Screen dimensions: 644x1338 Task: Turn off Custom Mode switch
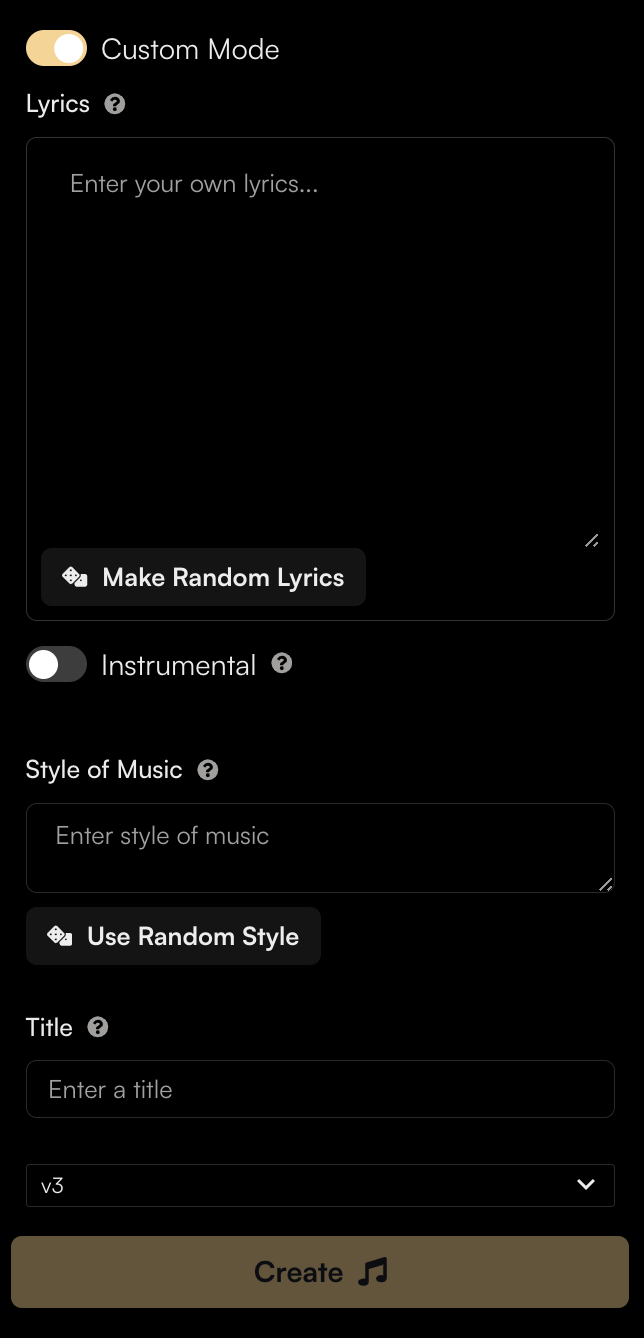coord(56,49)
